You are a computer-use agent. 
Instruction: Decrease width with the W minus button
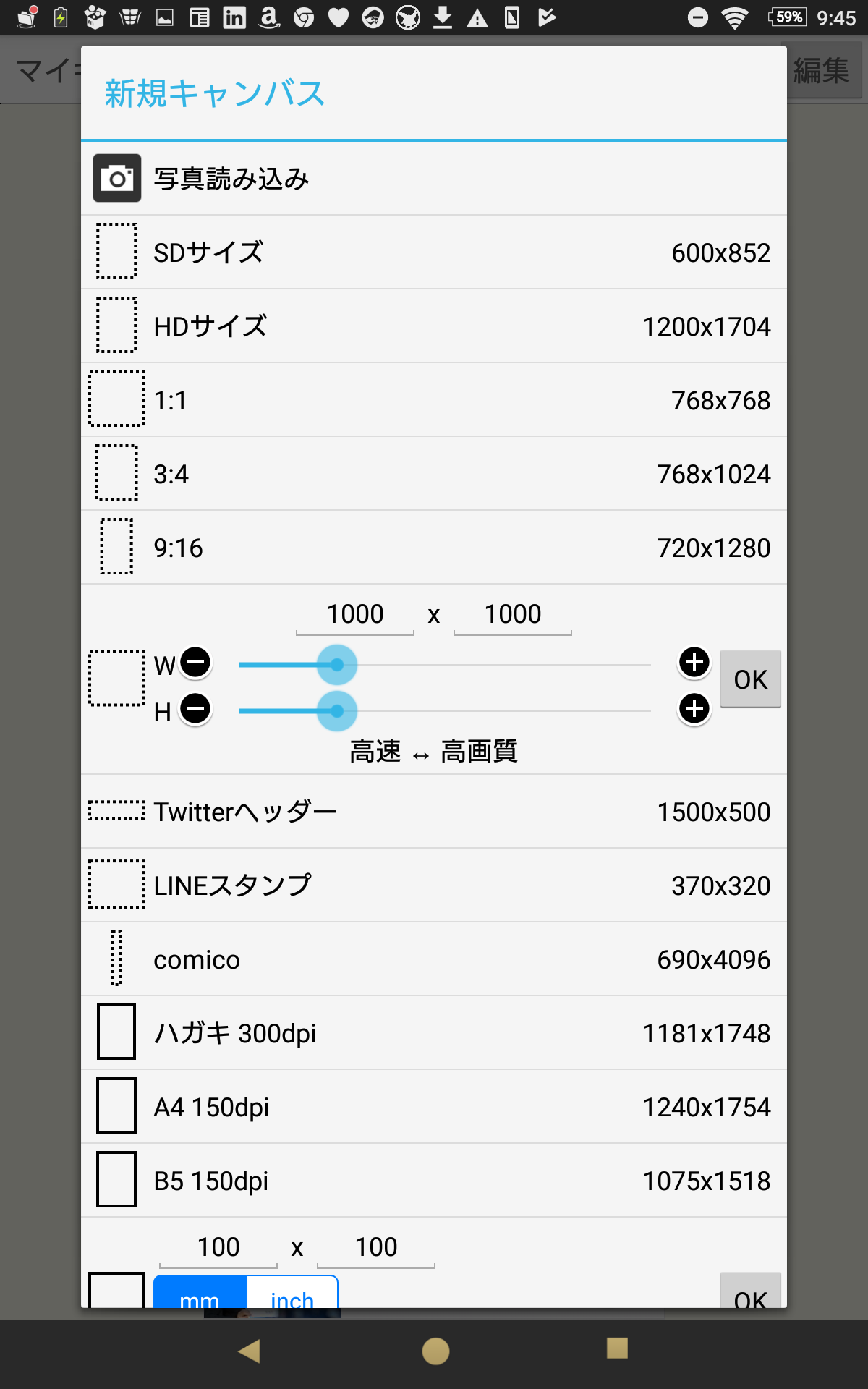tap(195, 663)
